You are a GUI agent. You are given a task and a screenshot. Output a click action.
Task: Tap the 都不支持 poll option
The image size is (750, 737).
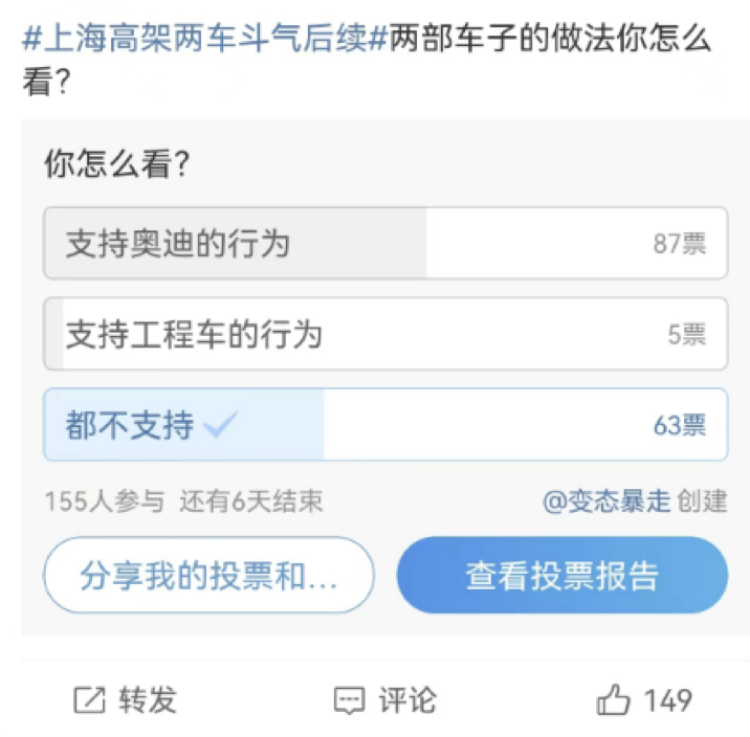coord(385,425)
